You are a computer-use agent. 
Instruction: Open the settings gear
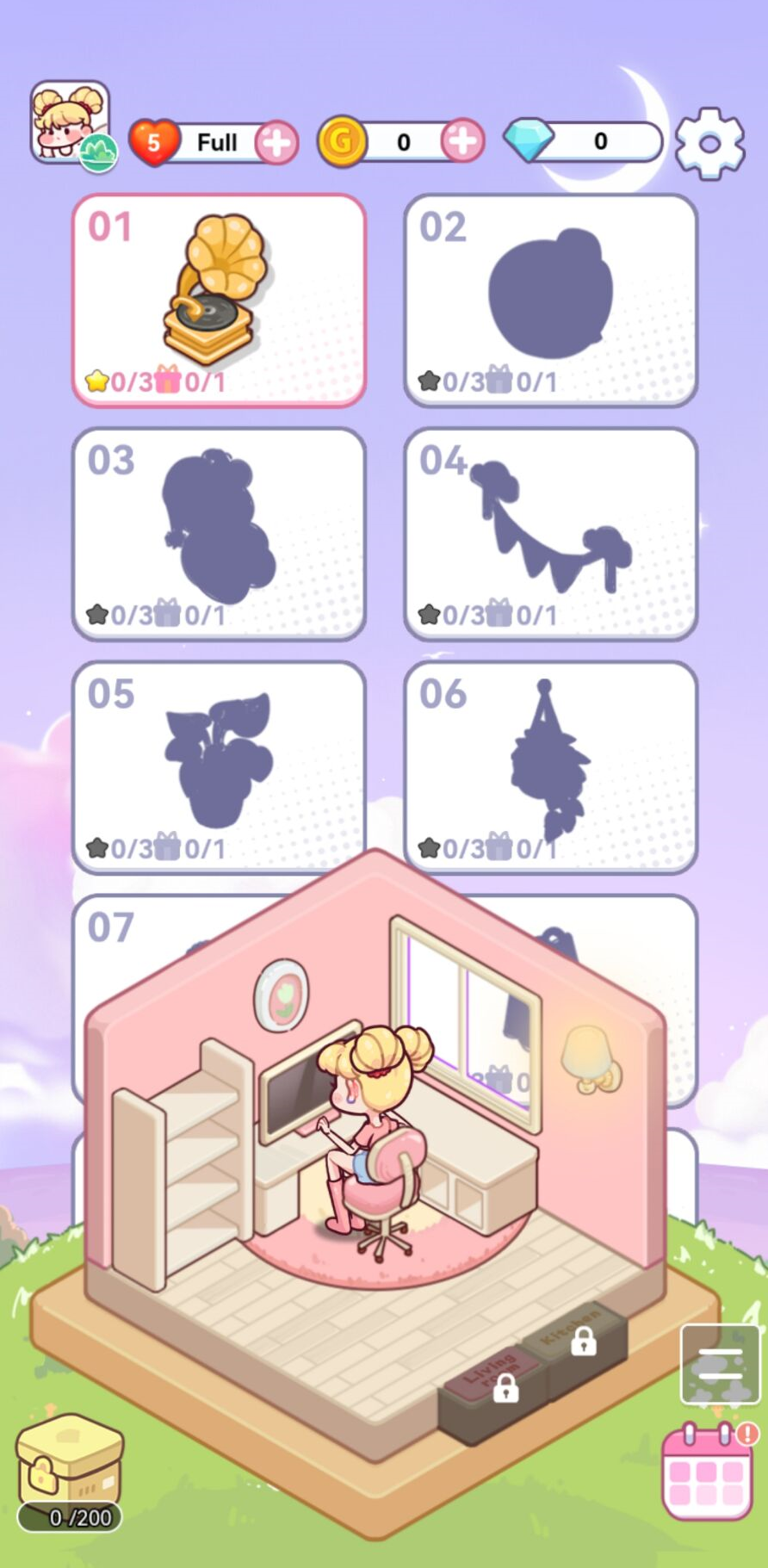709,143
